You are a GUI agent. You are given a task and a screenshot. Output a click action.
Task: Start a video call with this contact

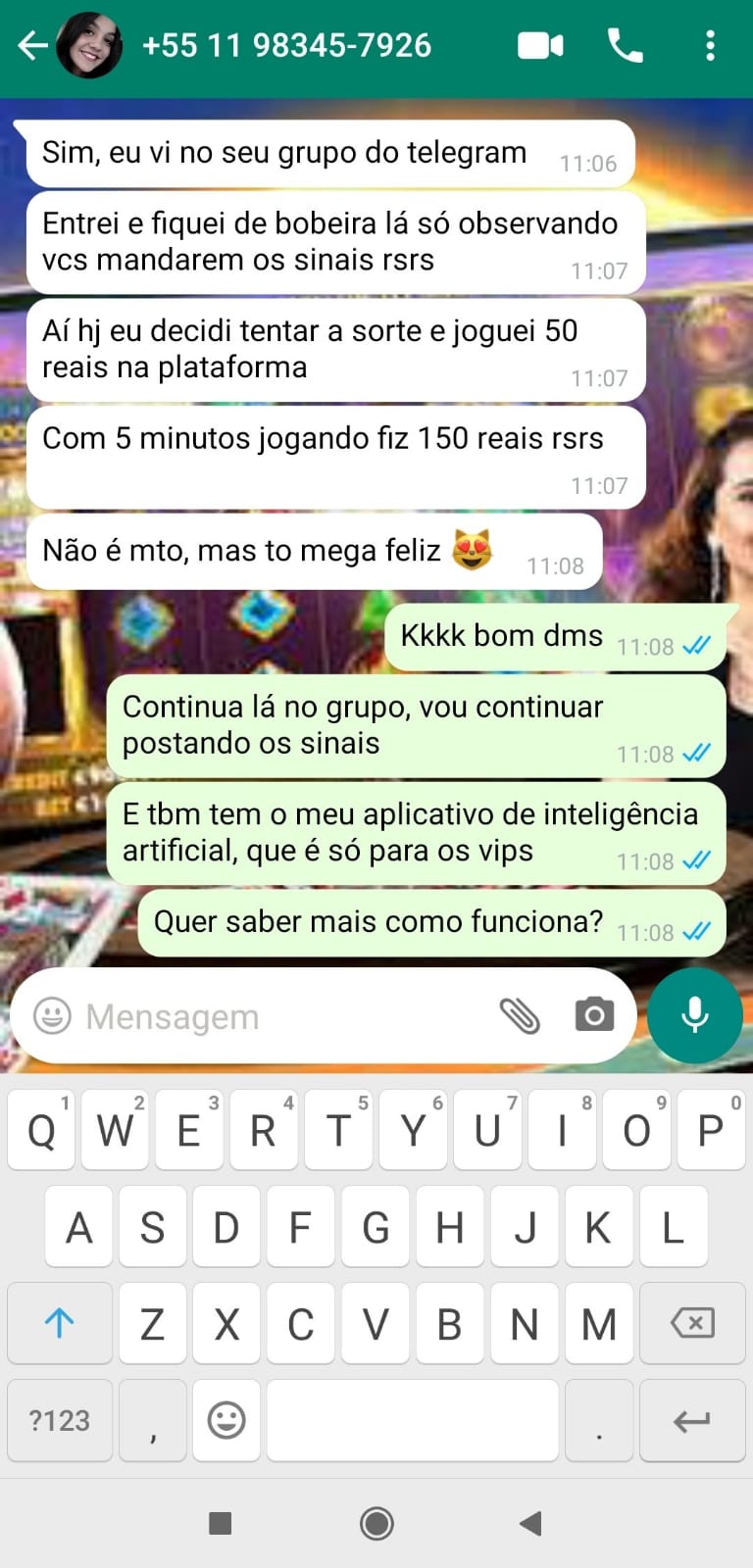point(540,45)
